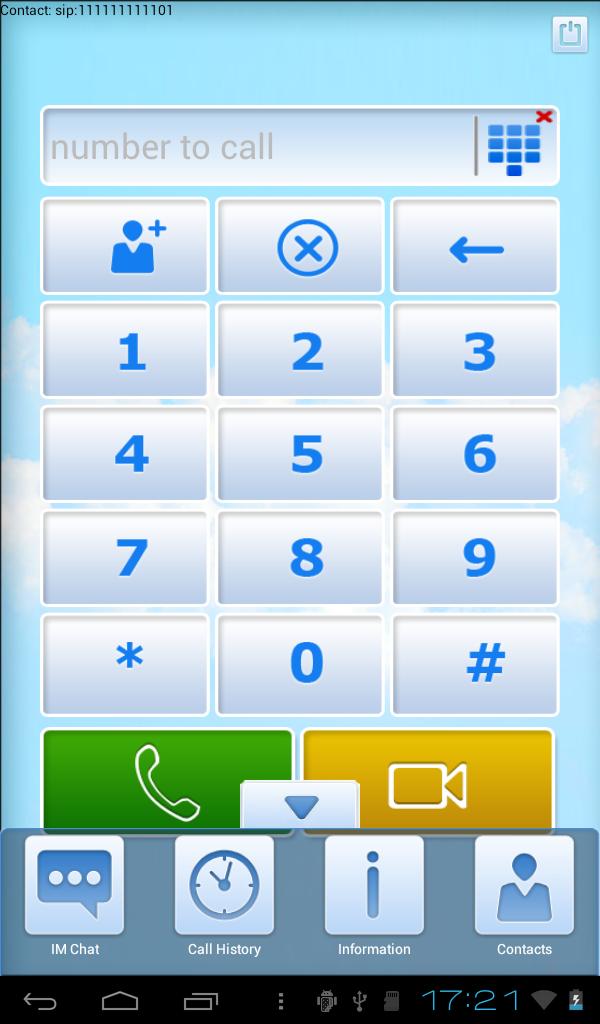Open Information section
Image resolution: width=600 pixels, height=1024 pixels.
[x=374, y=895]
